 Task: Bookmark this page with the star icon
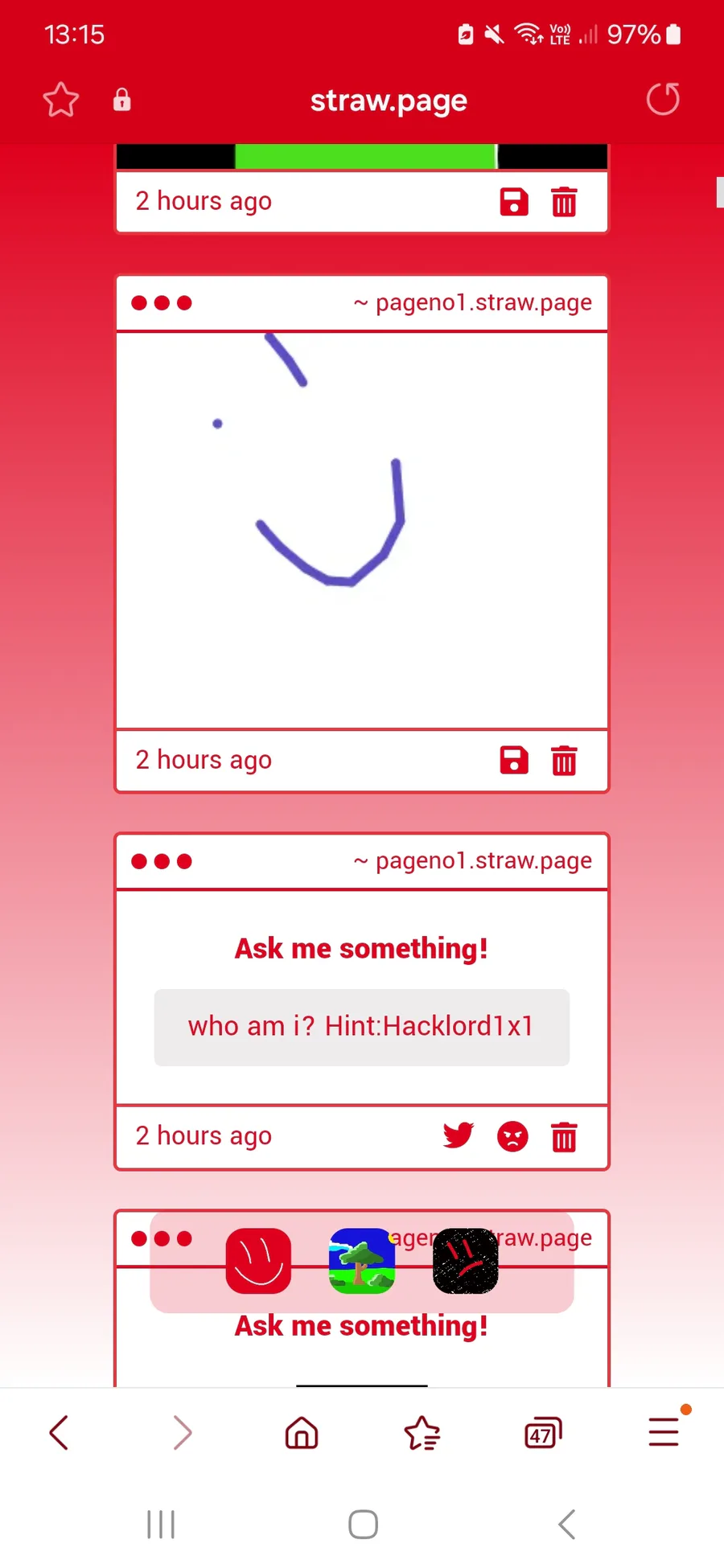(x=60, y=100)
